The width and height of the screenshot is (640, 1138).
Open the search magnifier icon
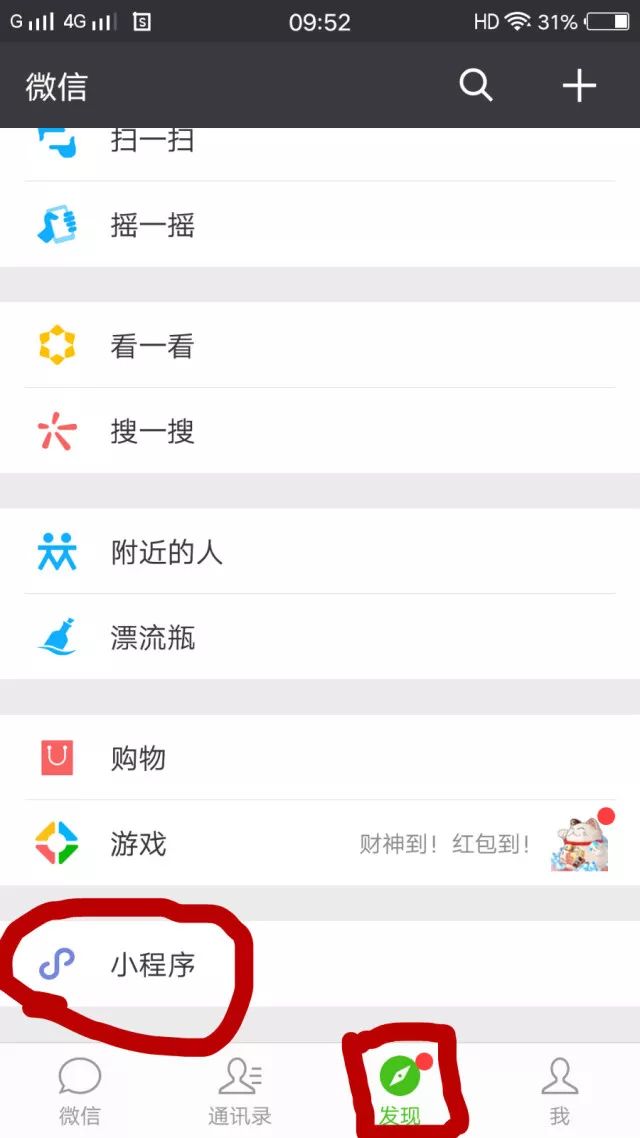click(476, 86)
